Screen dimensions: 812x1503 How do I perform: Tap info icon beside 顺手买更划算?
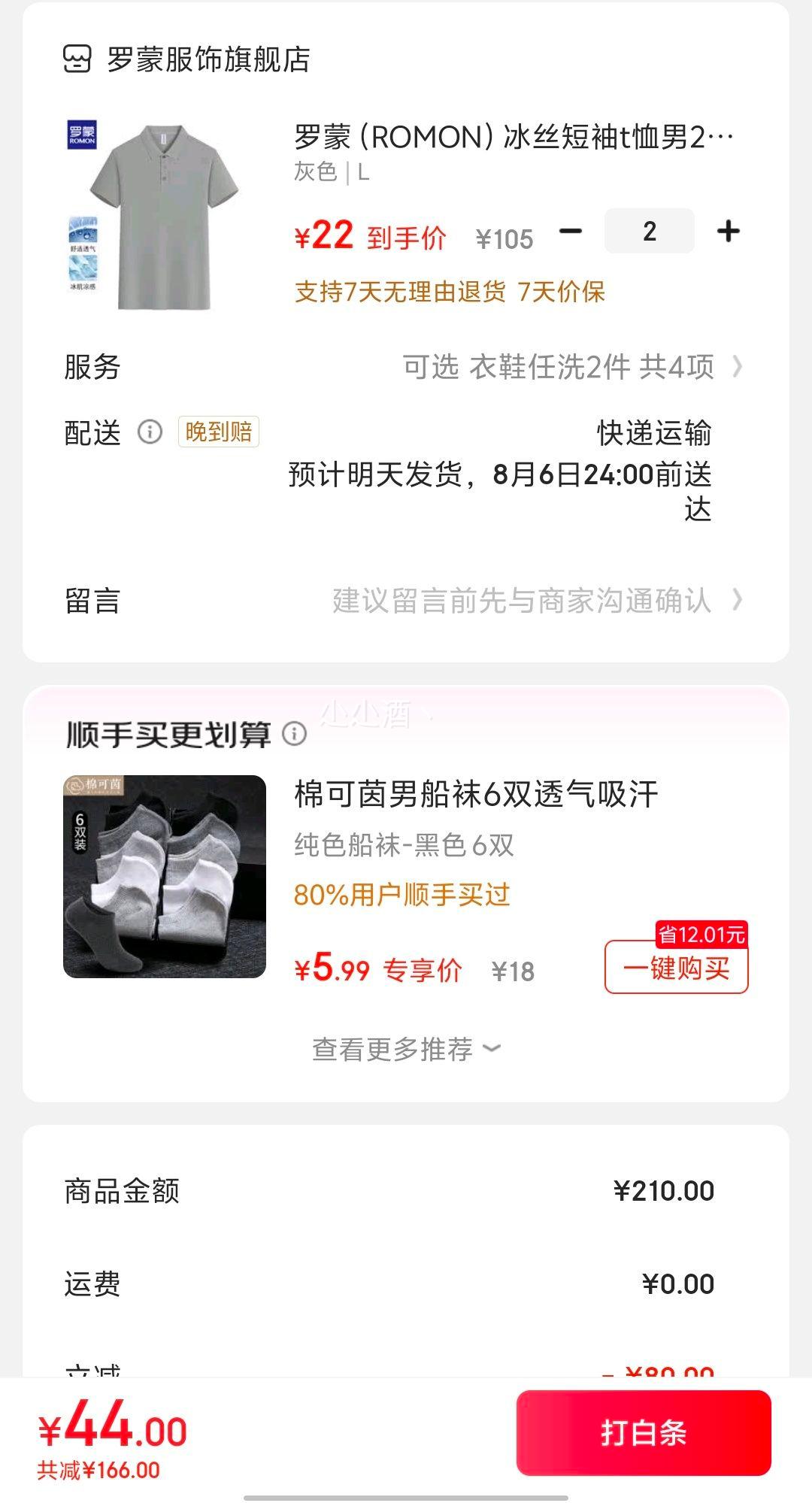[x=294, y=734]
